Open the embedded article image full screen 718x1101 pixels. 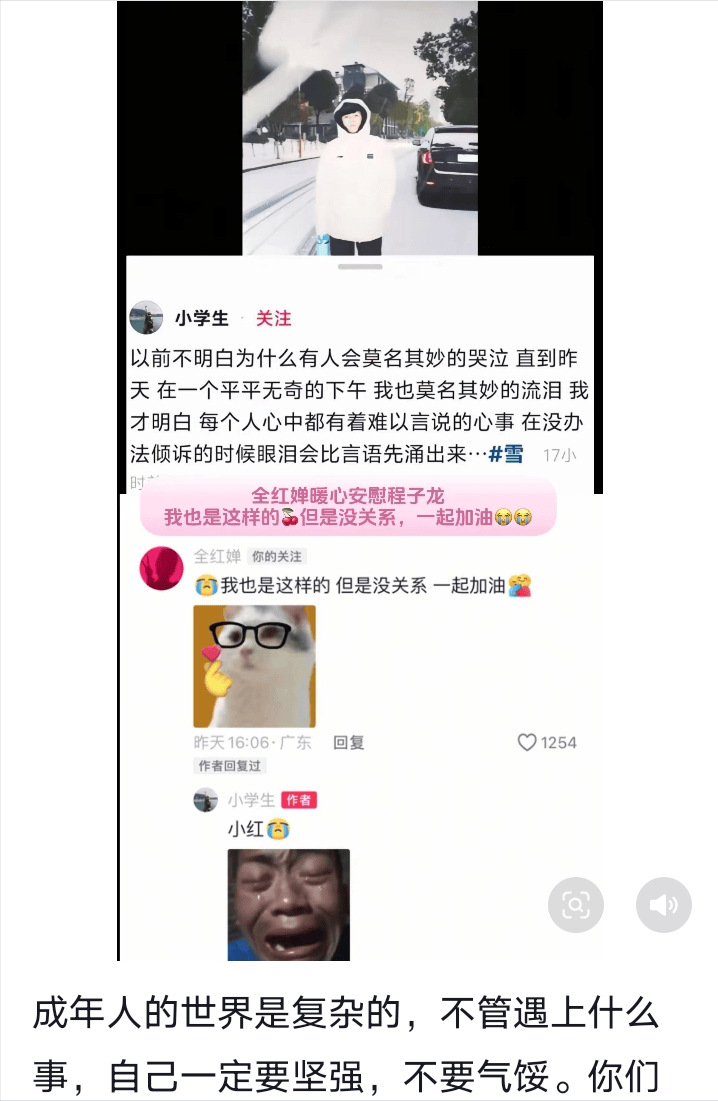(360, 480)
